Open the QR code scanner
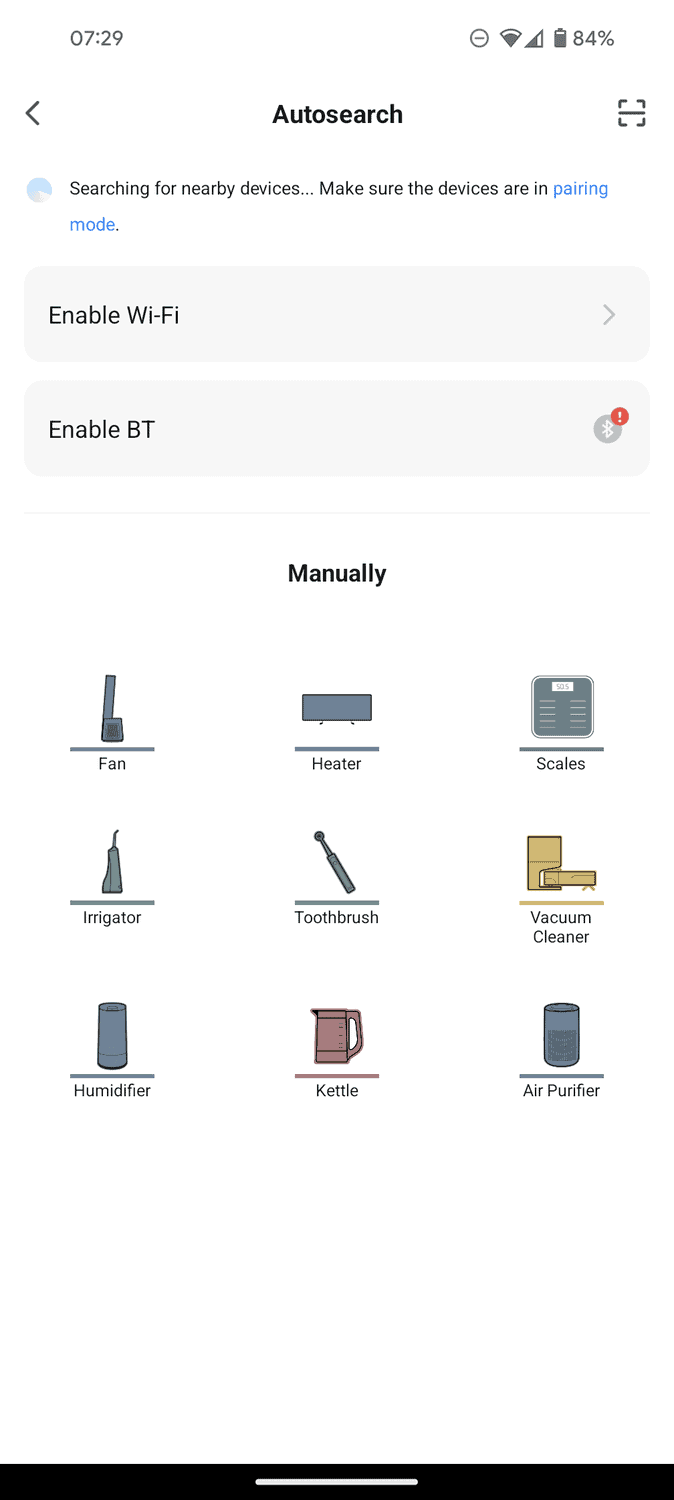Viewport: 674px width, 1500px height. (x=631, y=113)
